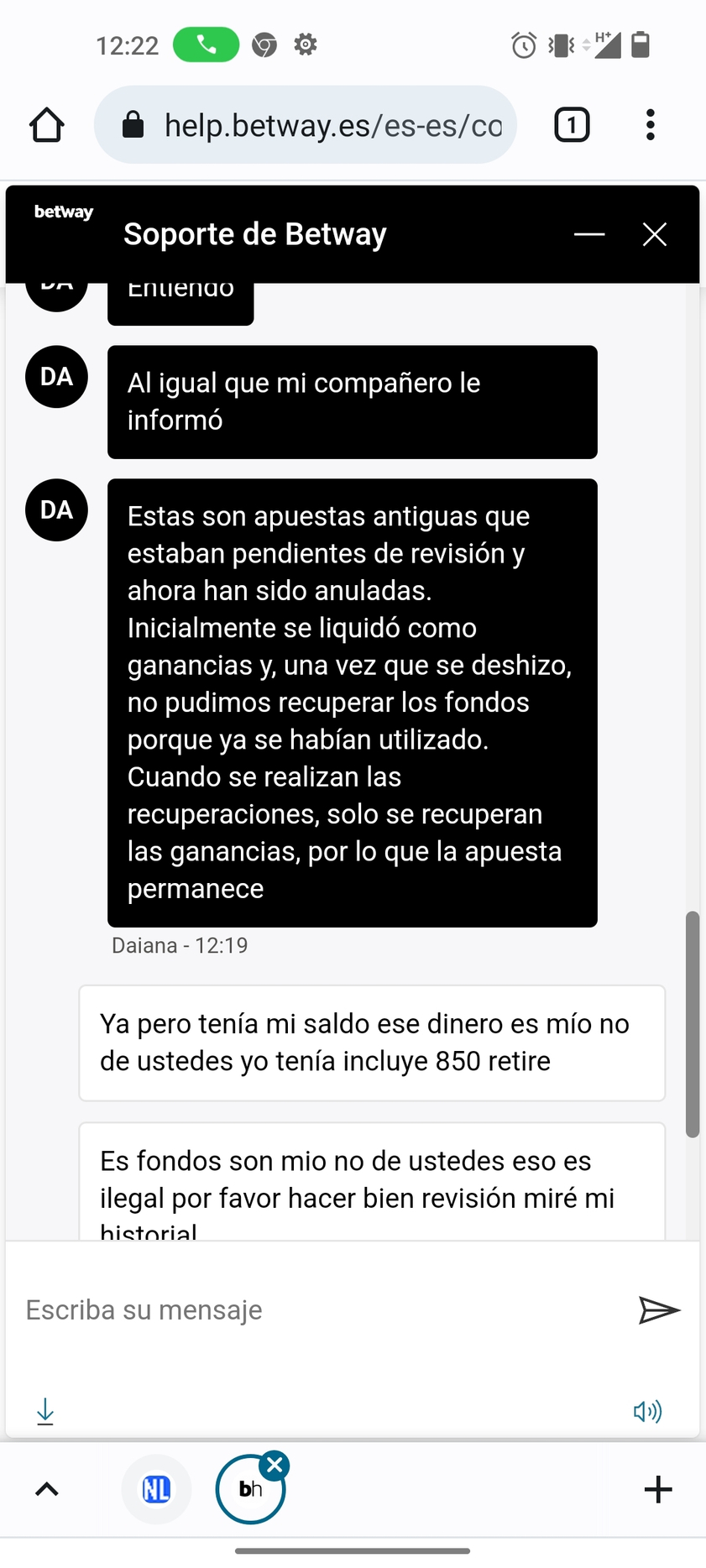Minimize the Soporte de Betway chat
This screenshot has width=706, height=1568.
point(589,234)
